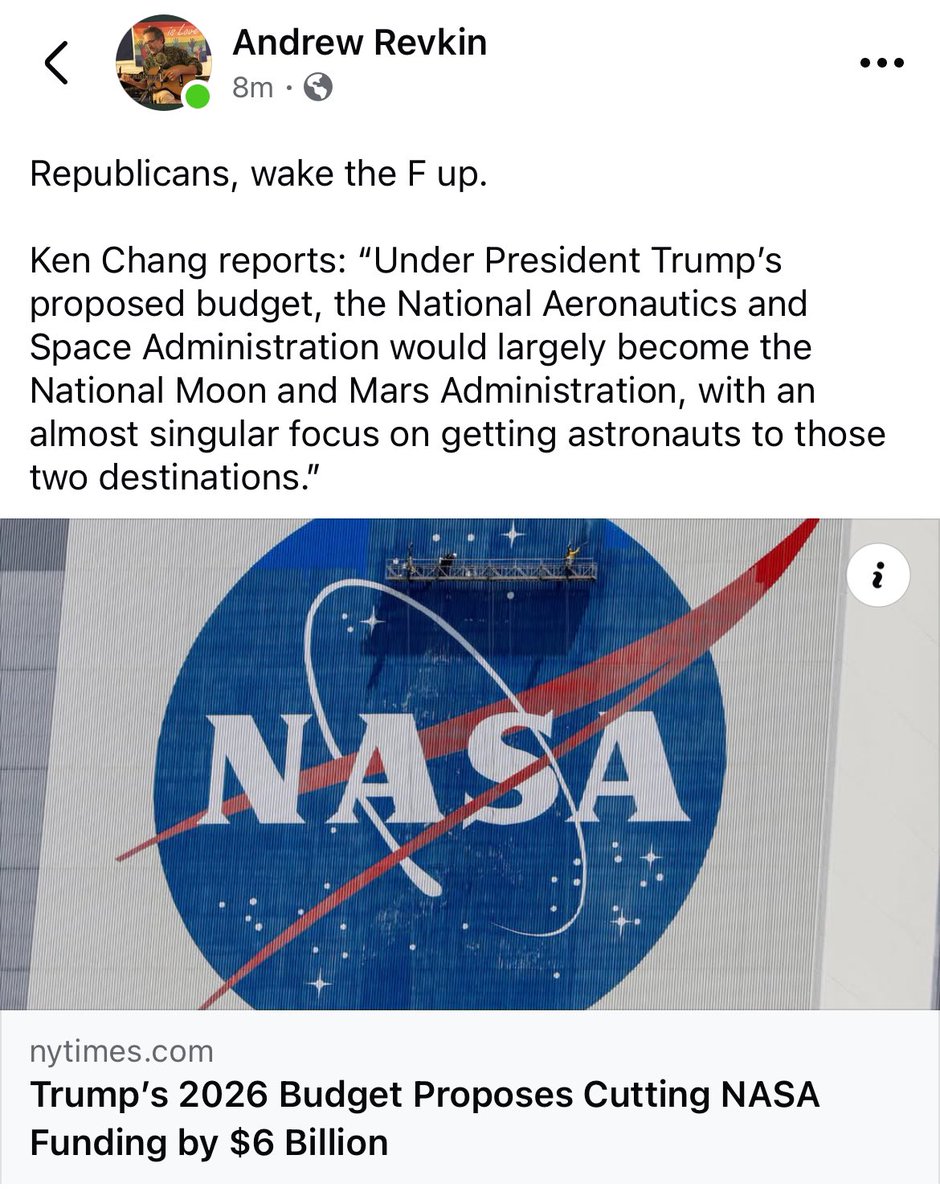Open the post via the "8m" timestamp
The height and width of the screenshot is (1200, 940).
pyautogui.click(x=253, y=88)
